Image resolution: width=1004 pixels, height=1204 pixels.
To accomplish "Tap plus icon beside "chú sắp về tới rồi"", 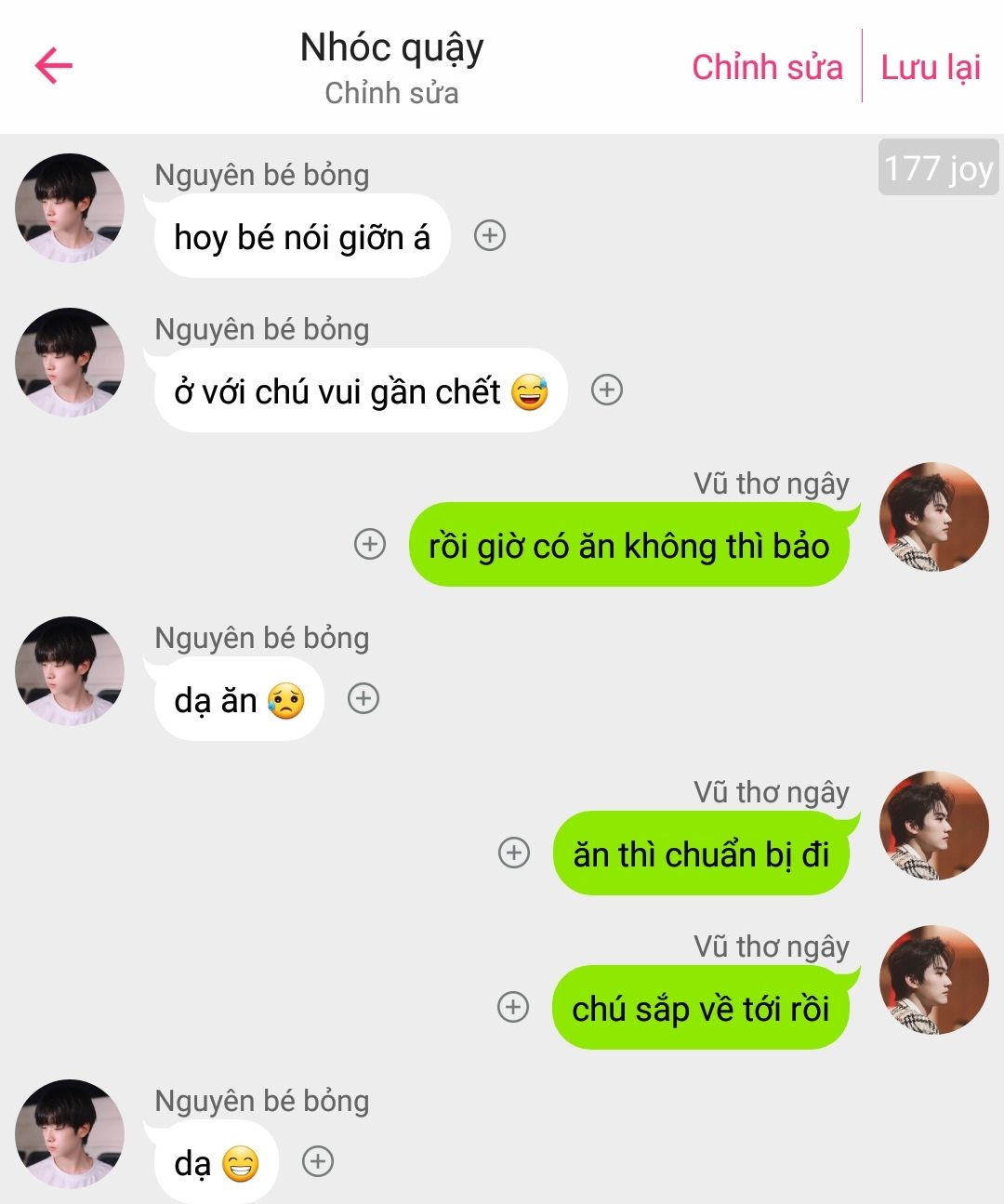I will [x=514, y=1007].
